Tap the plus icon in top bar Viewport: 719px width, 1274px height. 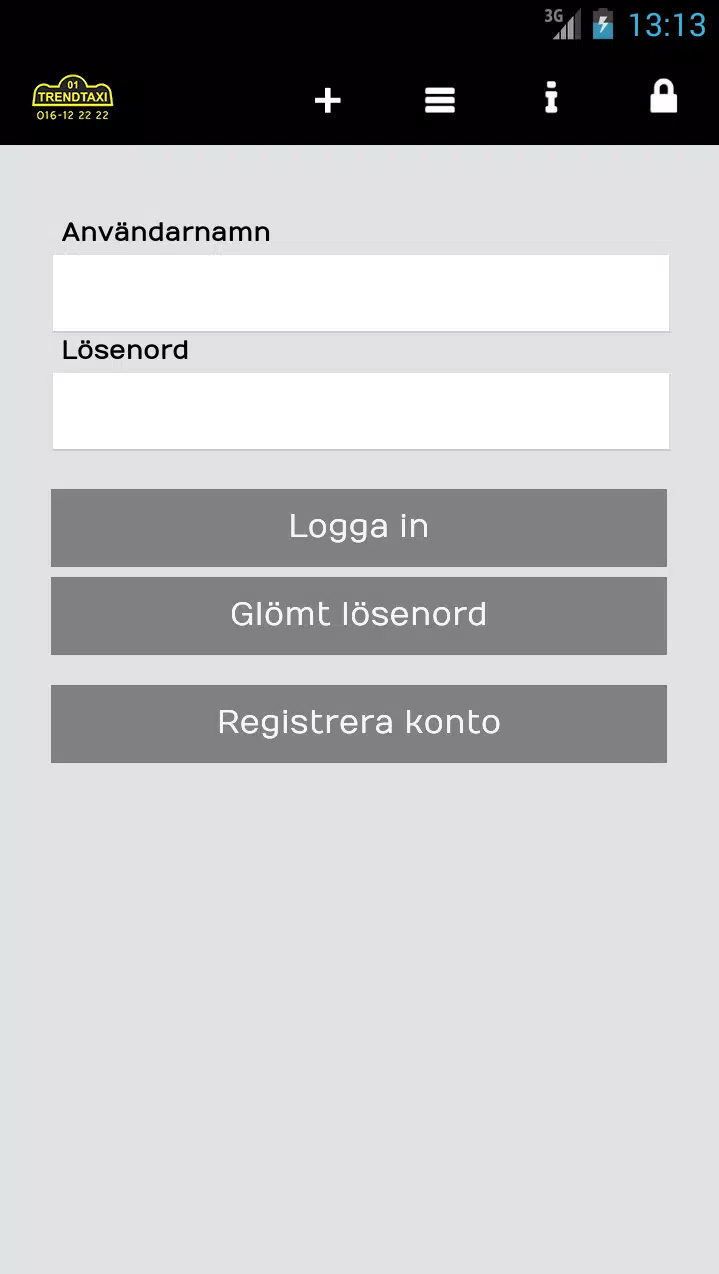coord(328,100)
